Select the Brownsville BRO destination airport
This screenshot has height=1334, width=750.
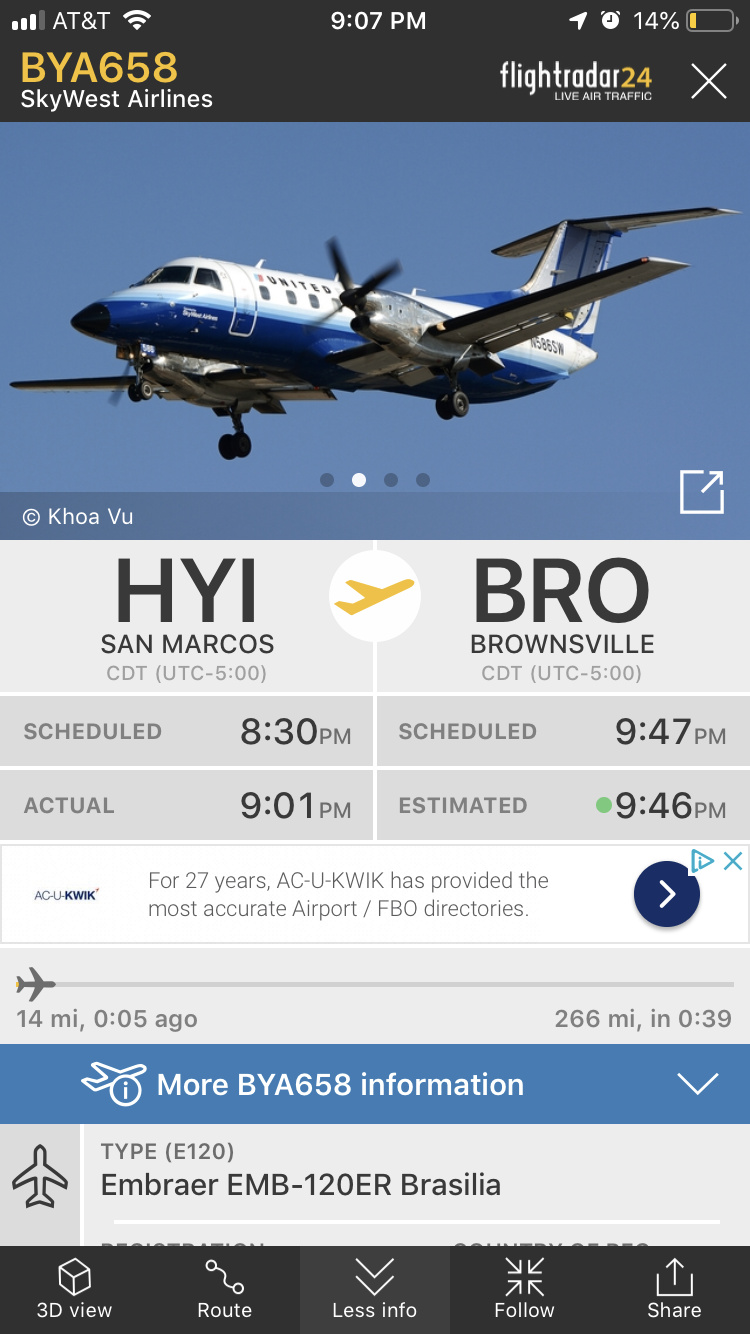[562, 615]
